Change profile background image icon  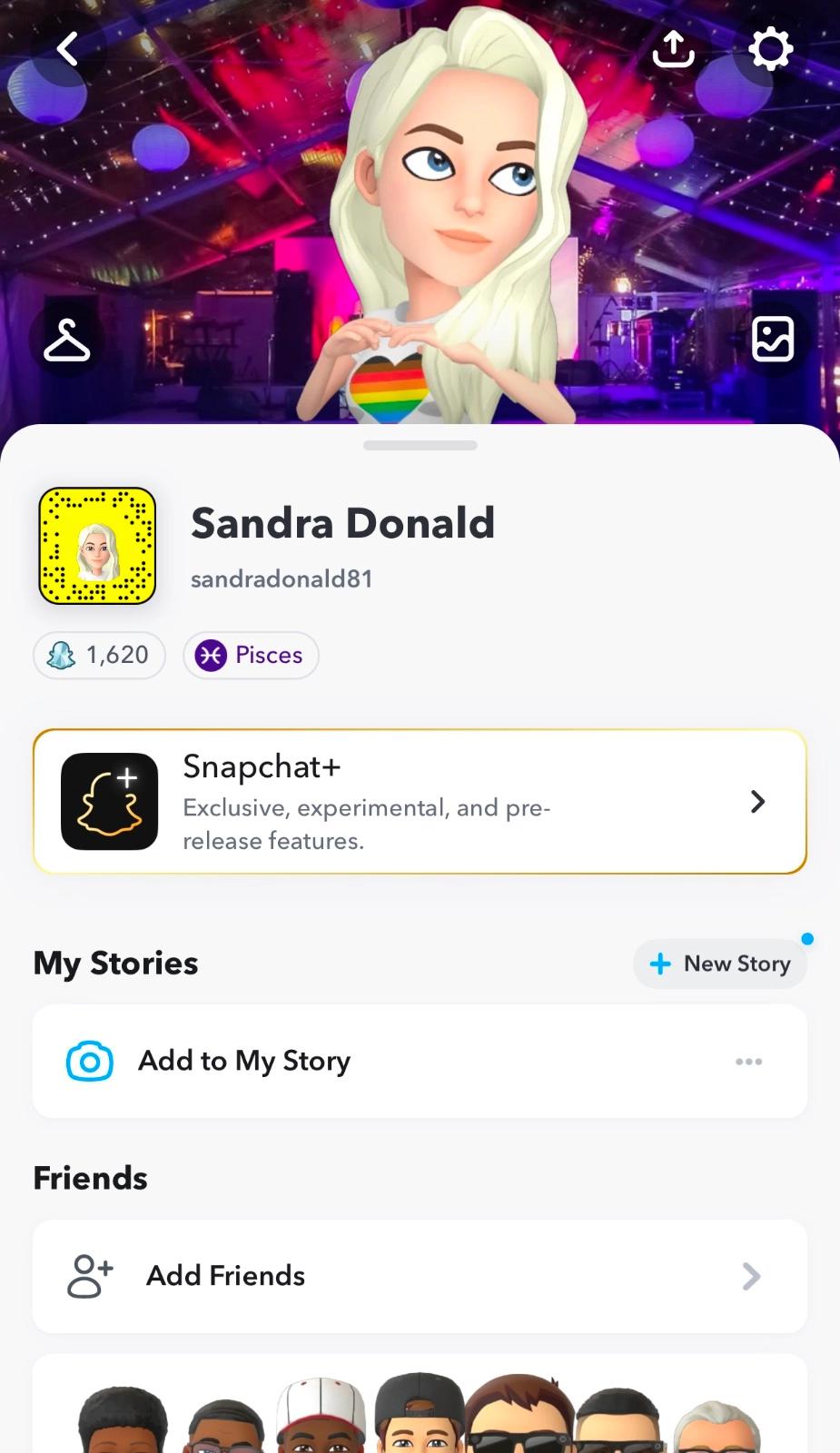coord(773,340)
